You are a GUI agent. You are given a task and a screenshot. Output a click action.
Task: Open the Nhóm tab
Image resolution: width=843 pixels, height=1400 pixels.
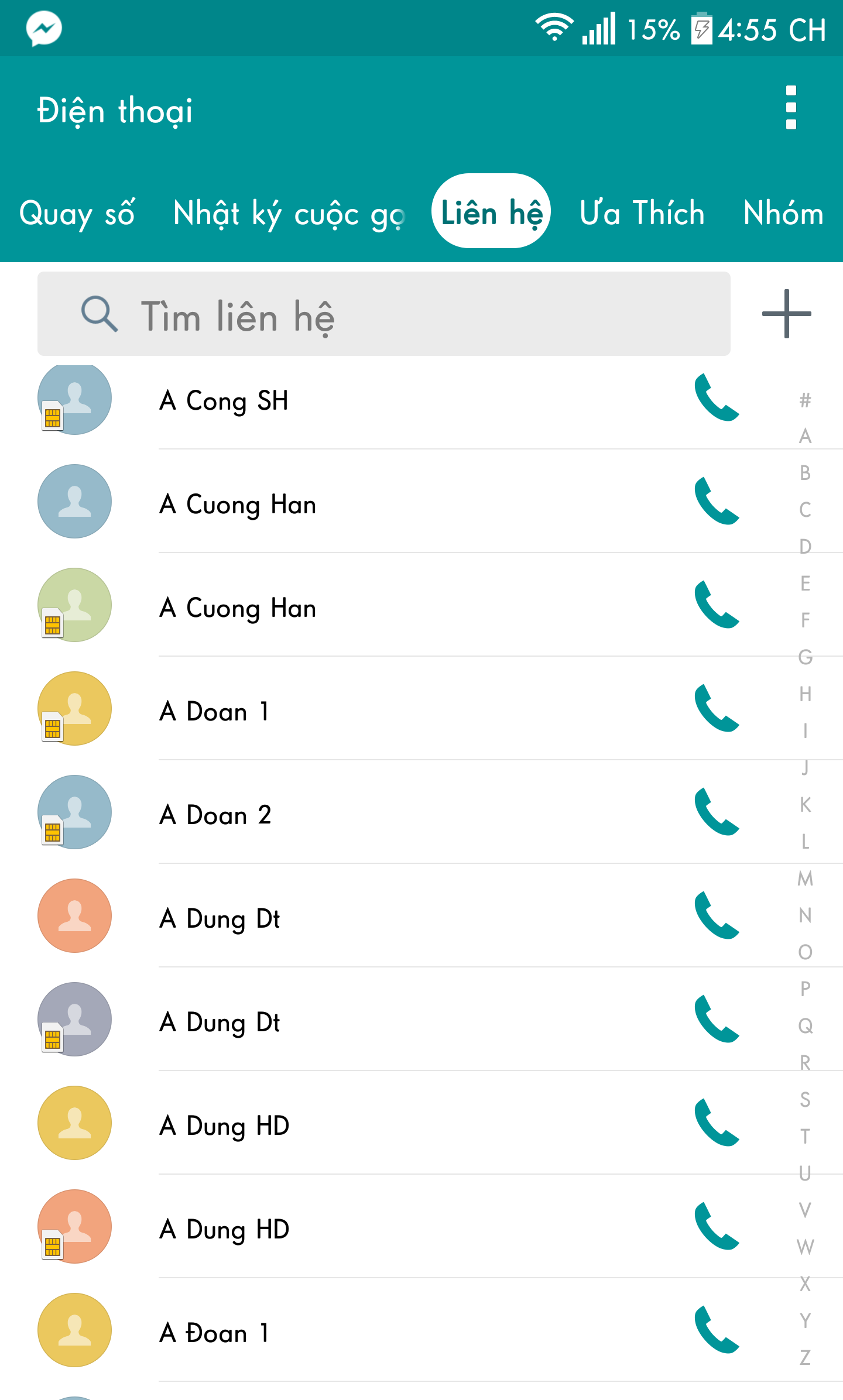(783, 212)
